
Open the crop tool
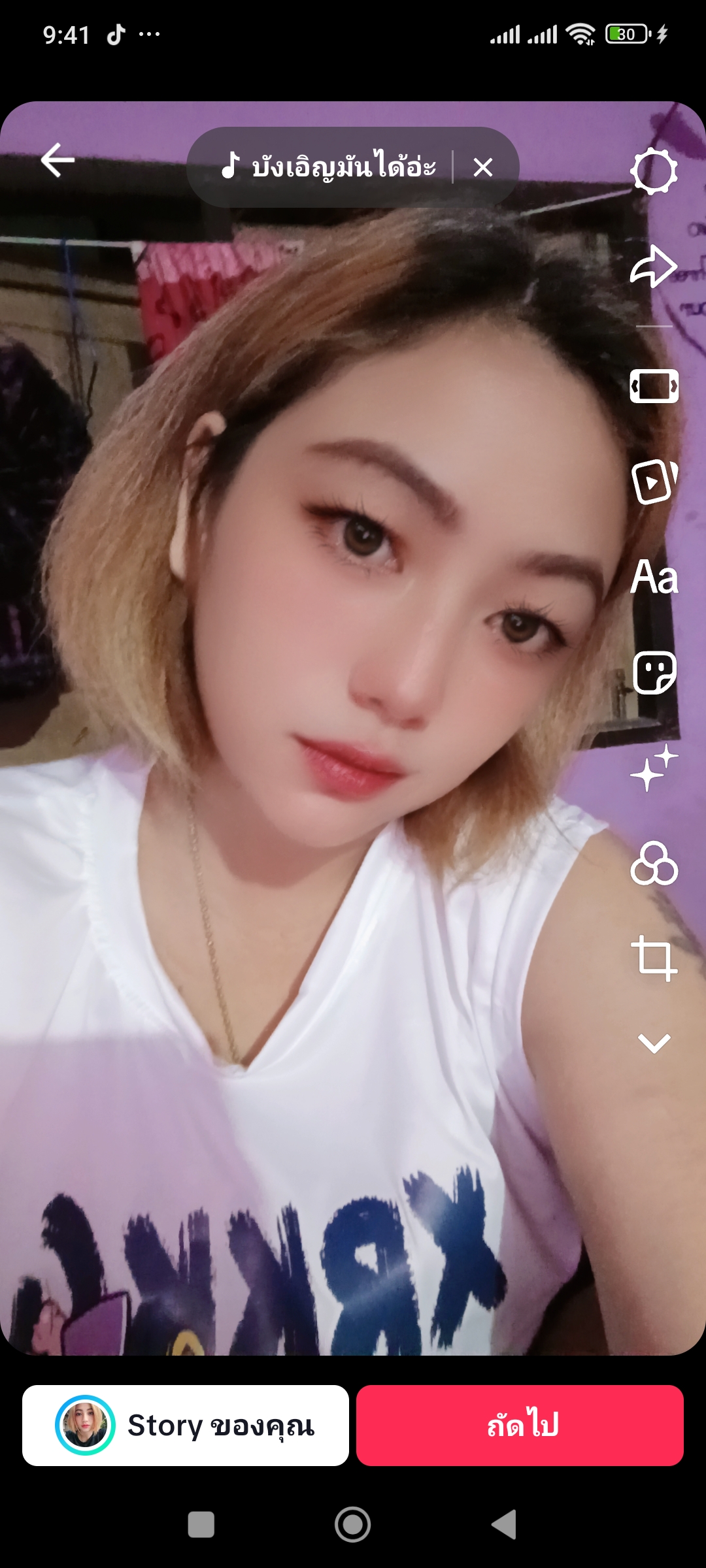654,958
